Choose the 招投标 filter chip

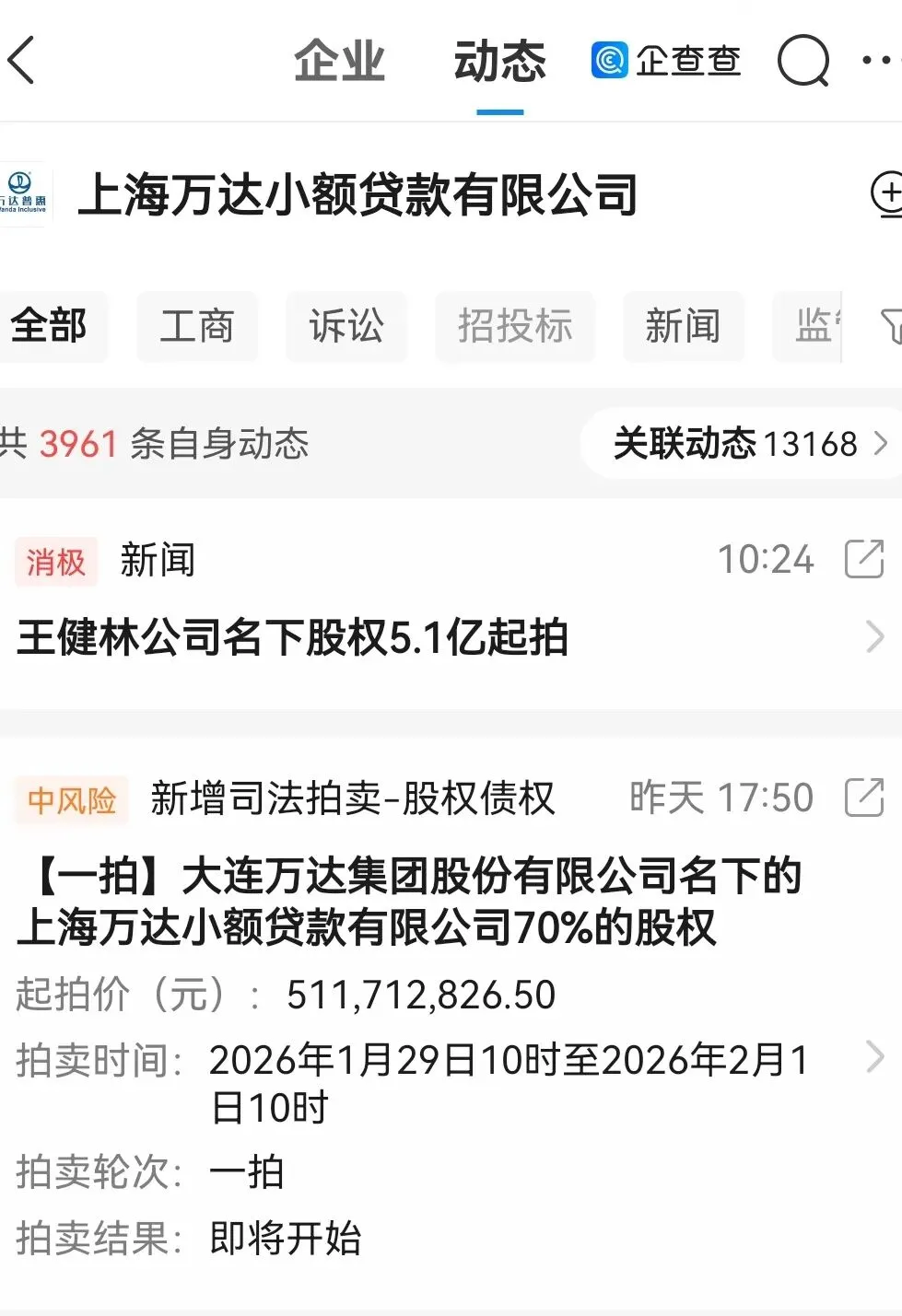[515, 326]
